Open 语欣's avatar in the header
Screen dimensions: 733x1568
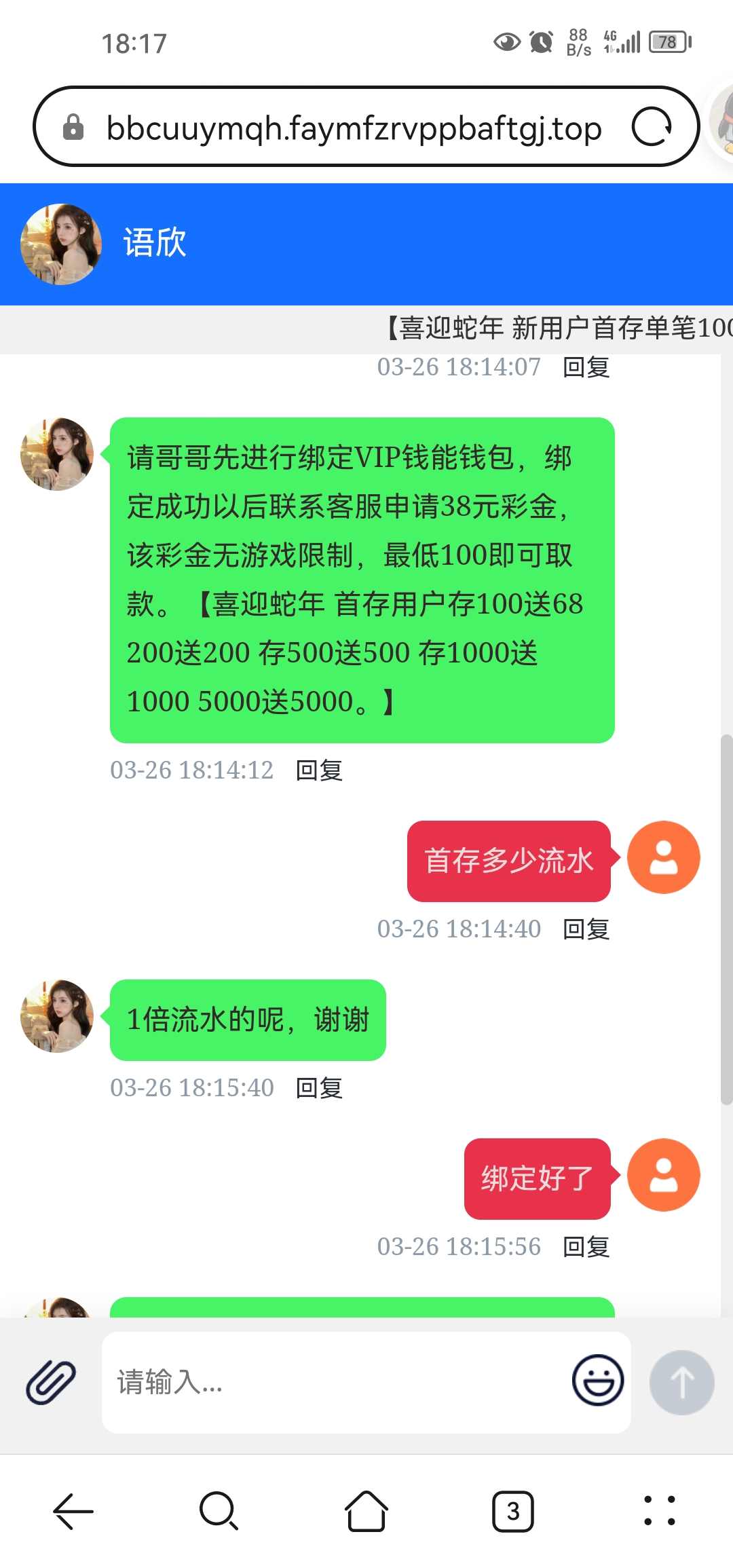point(61,244)
